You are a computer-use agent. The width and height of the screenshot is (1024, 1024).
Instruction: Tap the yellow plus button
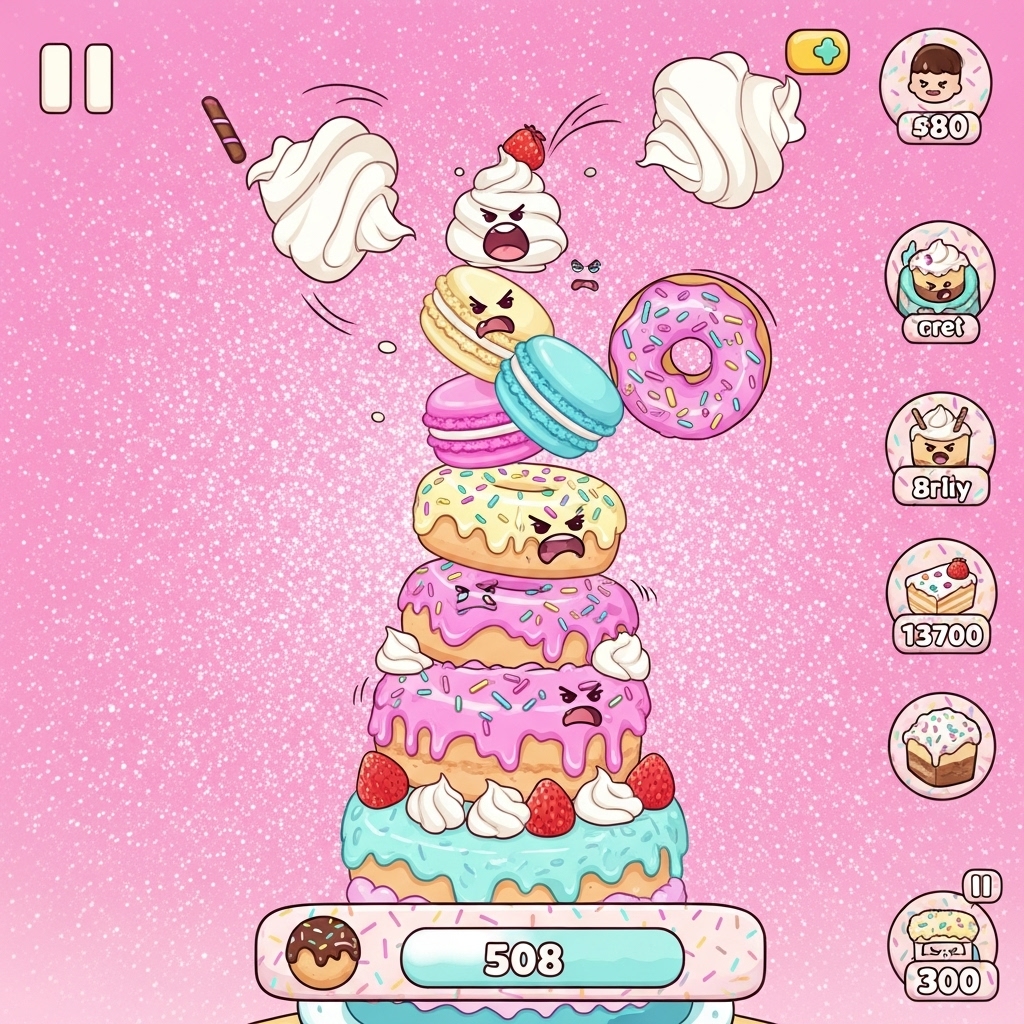coord(817,52)
